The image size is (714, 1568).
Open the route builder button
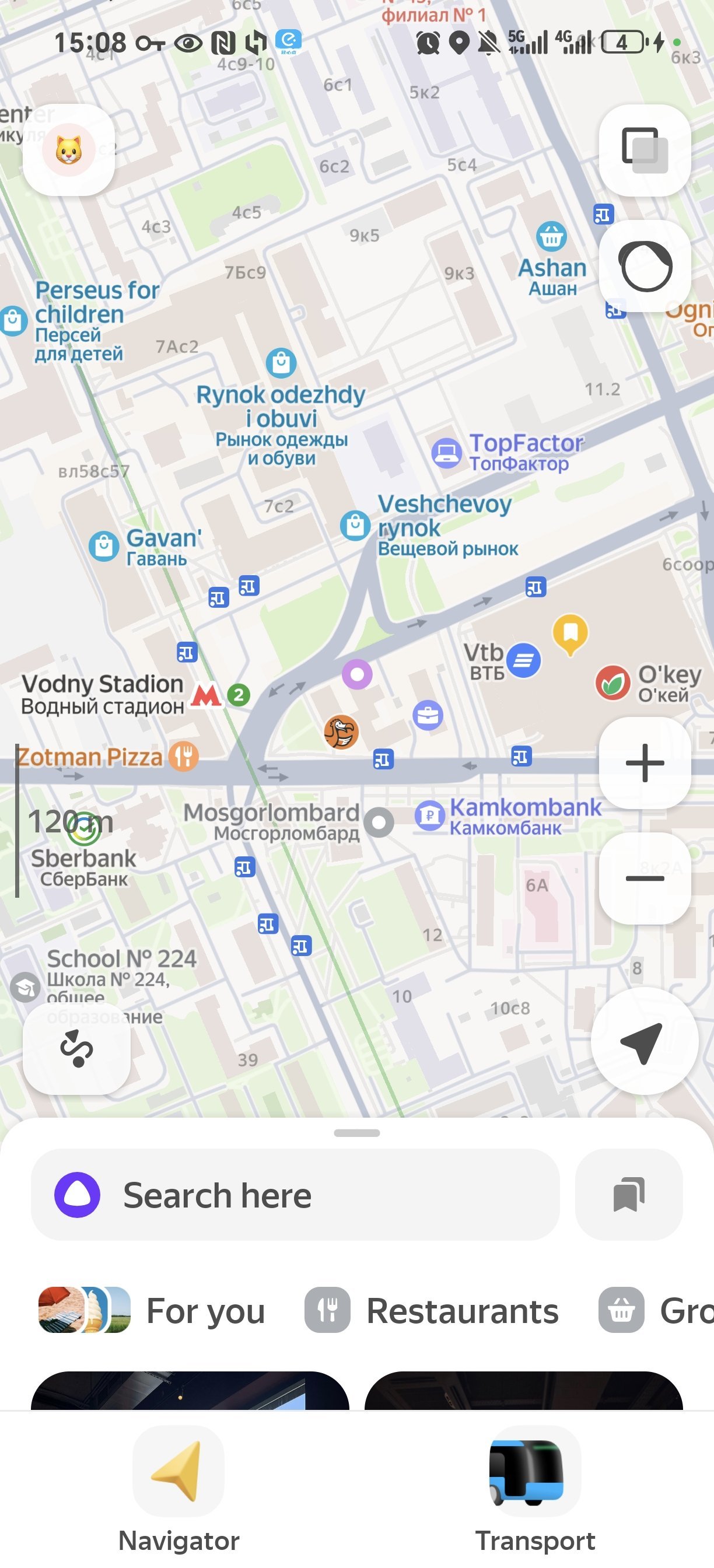pyautogui.click(x=76, y=1048)
